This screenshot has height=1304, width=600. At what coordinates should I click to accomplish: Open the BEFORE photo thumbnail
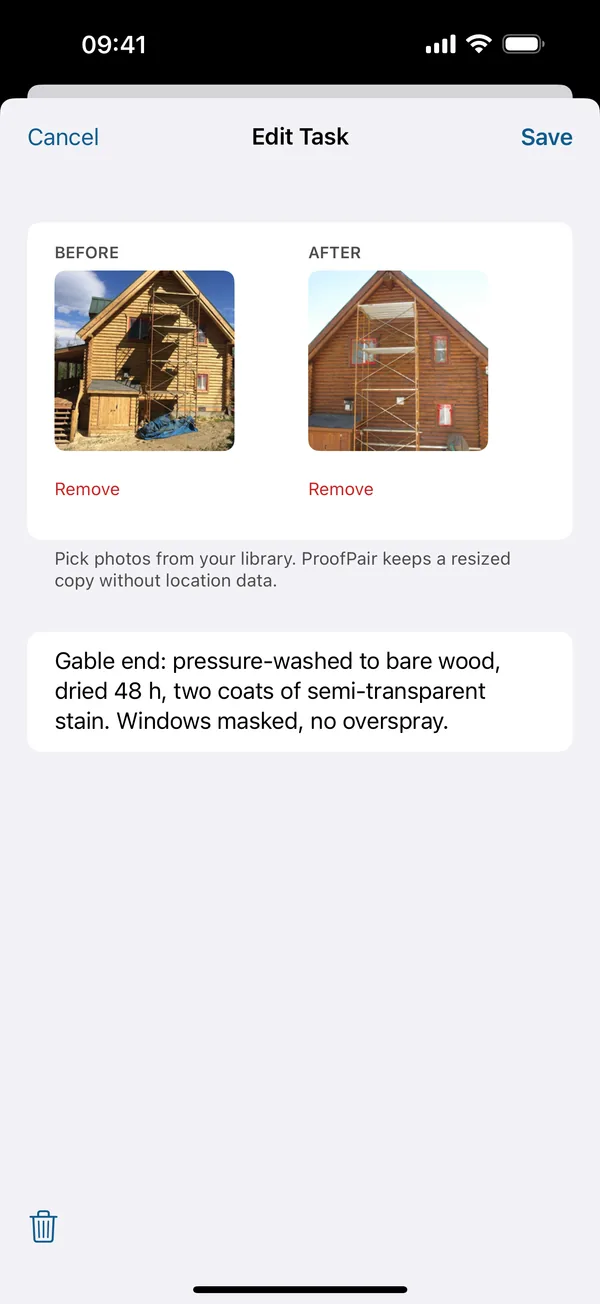pos(145,361)
